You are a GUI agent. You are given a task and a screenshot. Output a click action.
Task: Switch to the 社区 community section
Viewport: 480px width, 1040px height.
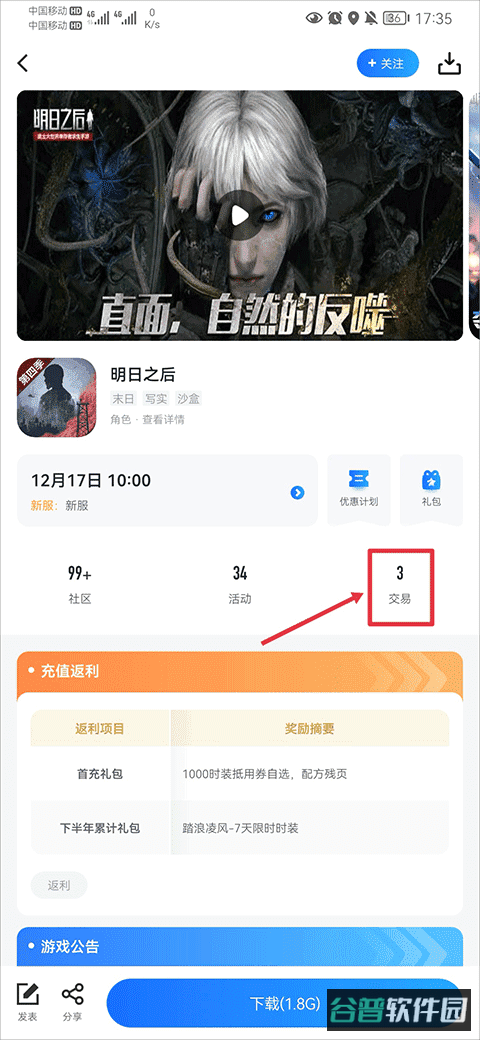[80, 585]
